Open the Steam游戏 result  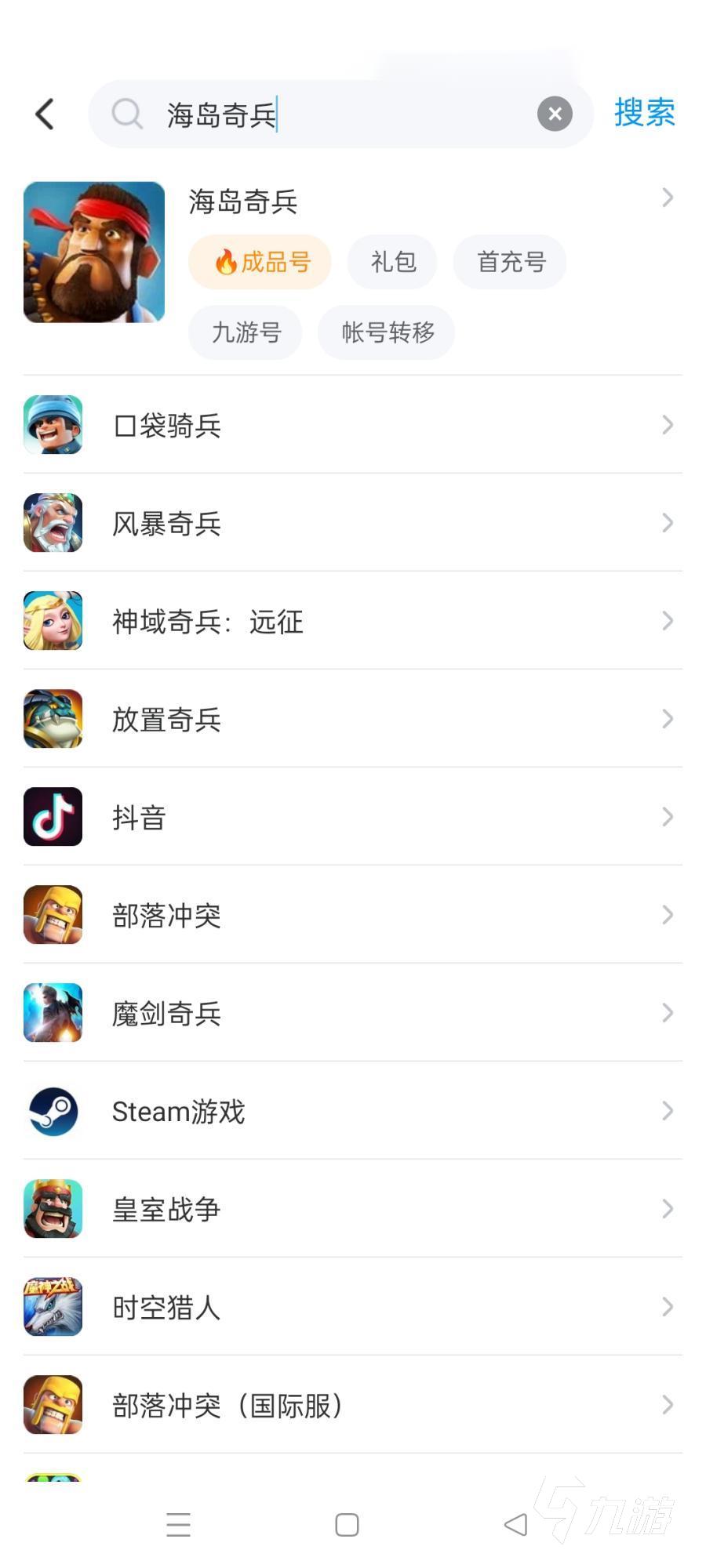point(353,1111)
